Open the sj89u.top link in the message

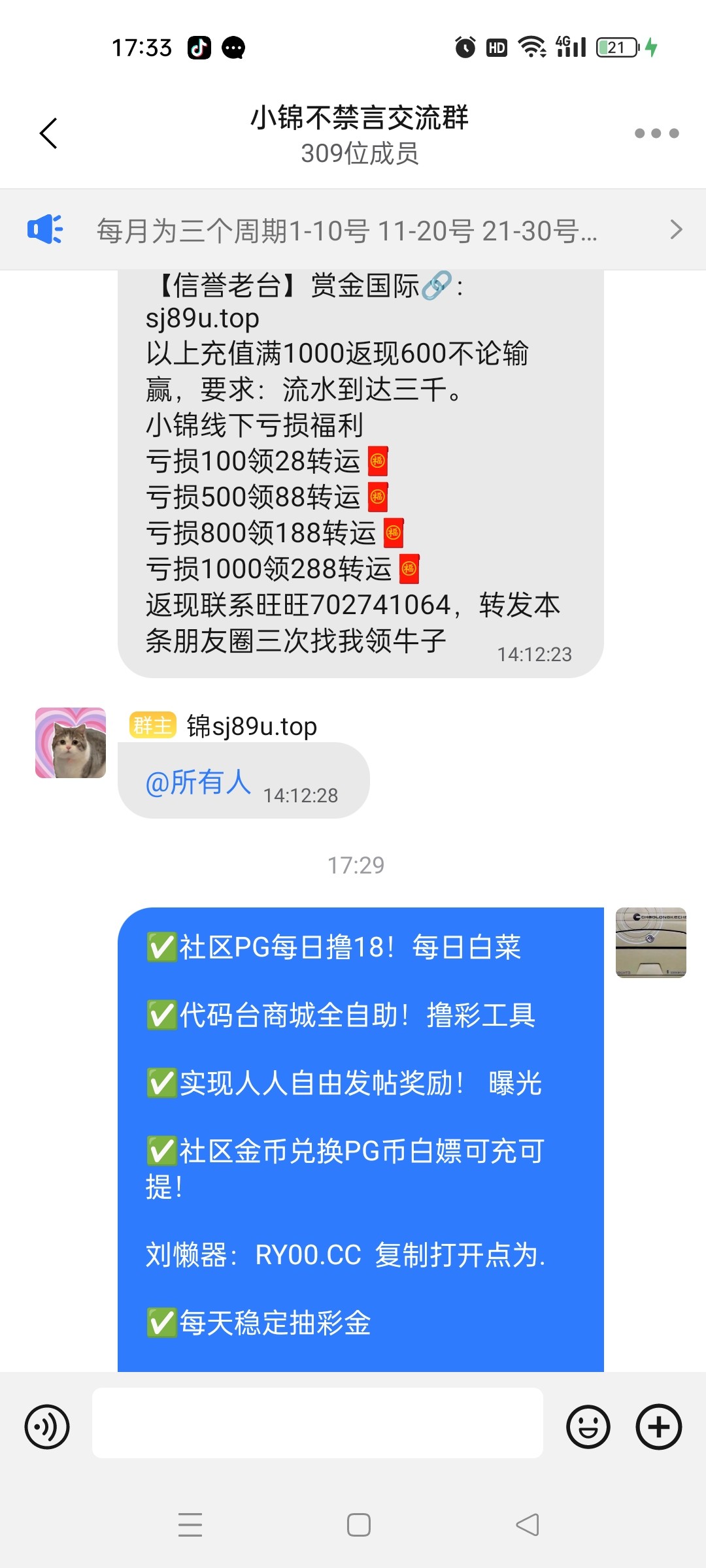click(x=203, y=319)
